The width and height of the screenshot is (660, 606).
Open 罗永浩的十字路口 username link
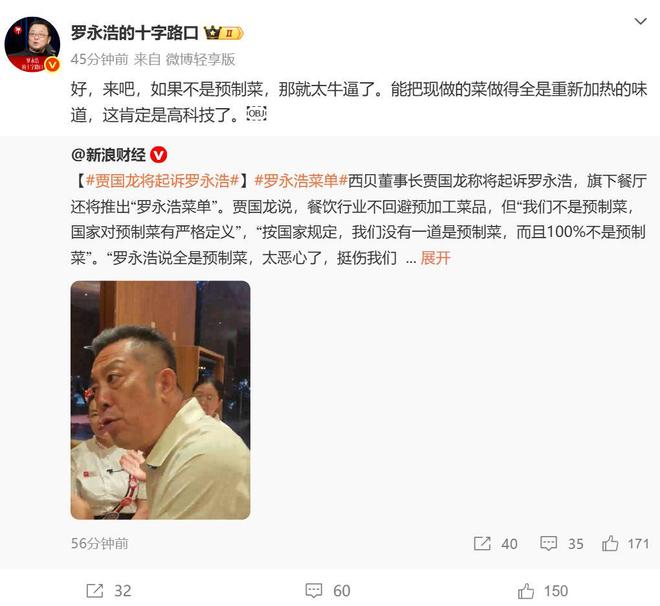(135, 33)
